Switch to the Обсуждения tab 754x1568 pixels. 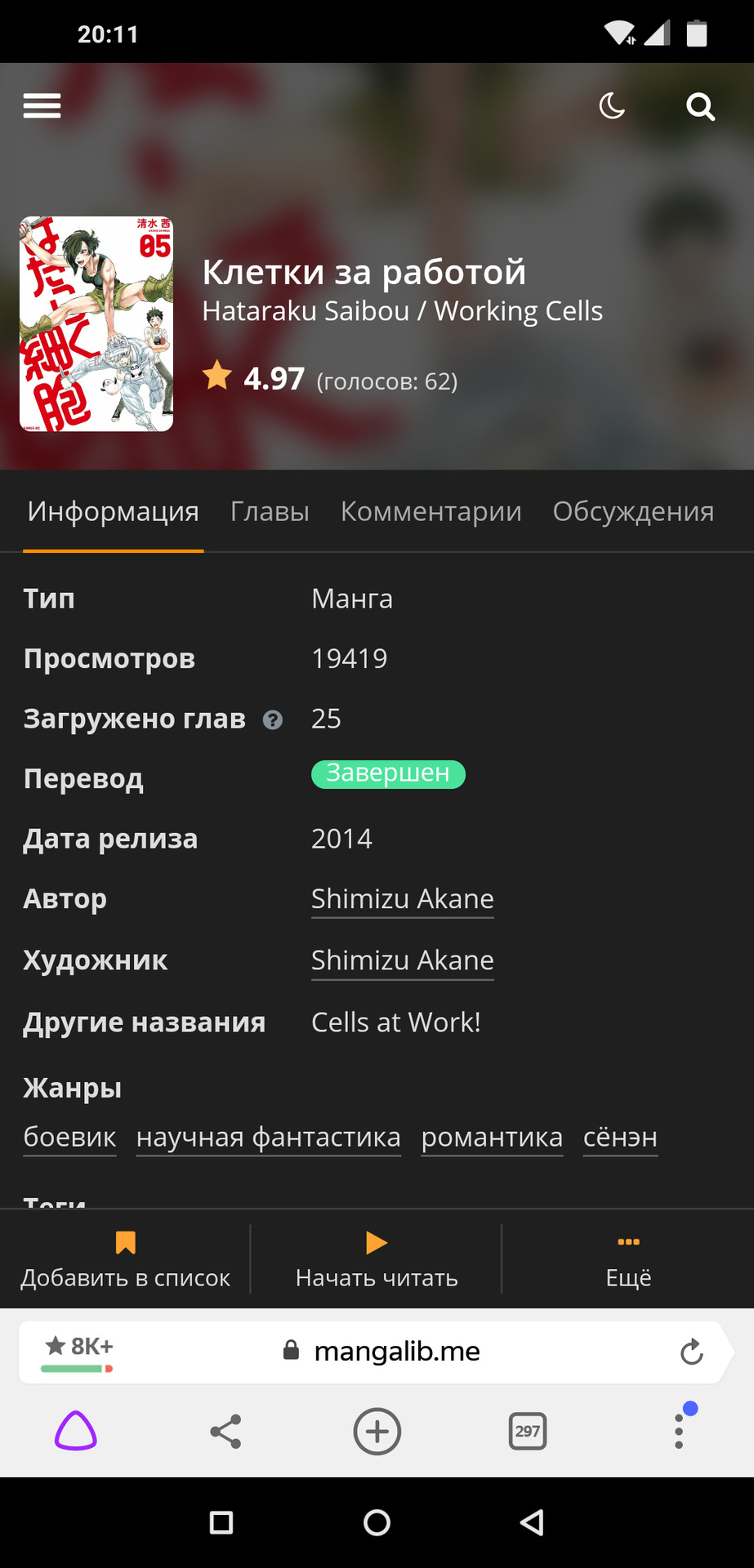click(633, 511)
